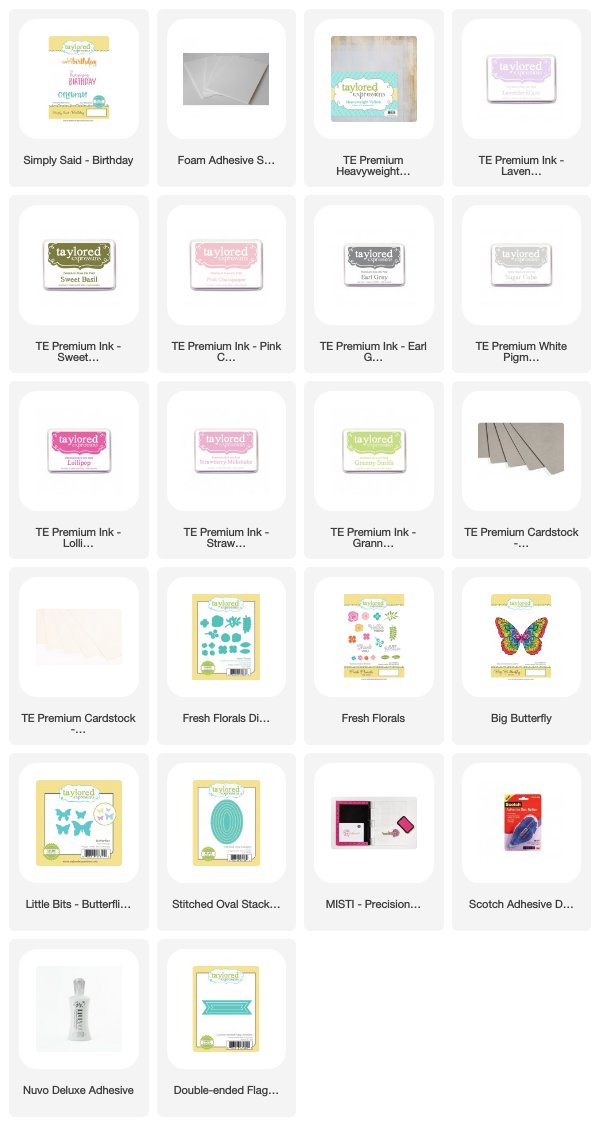Open the Nuvo Deluxe Adhesive product

[79, 1028]
